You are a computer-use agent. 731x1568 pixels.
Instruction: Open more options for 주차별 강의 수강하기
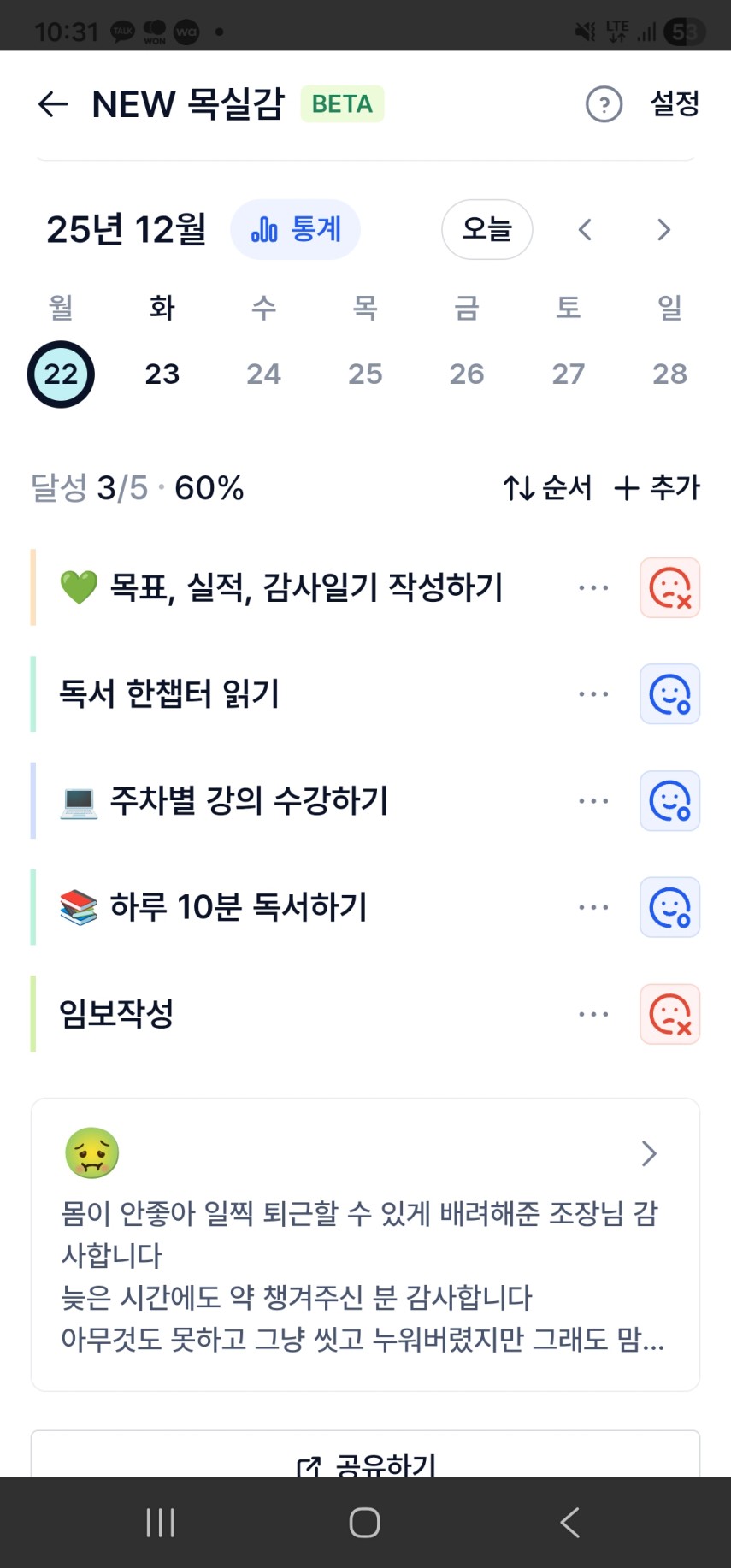pos(593,801)
